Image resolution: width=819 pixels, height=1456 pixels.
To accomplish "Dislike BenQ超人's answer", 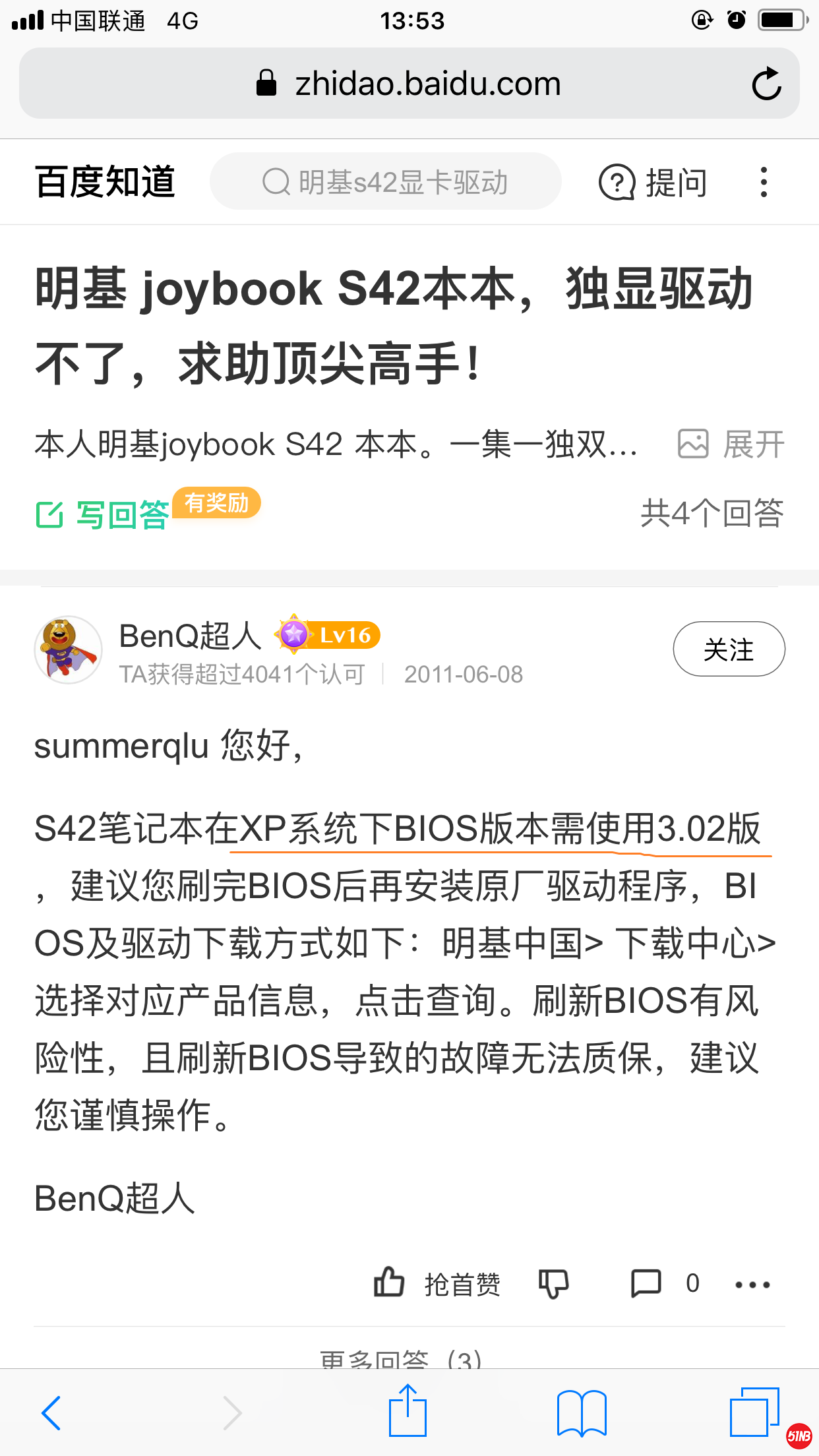I will click(x=553, y=1283).
